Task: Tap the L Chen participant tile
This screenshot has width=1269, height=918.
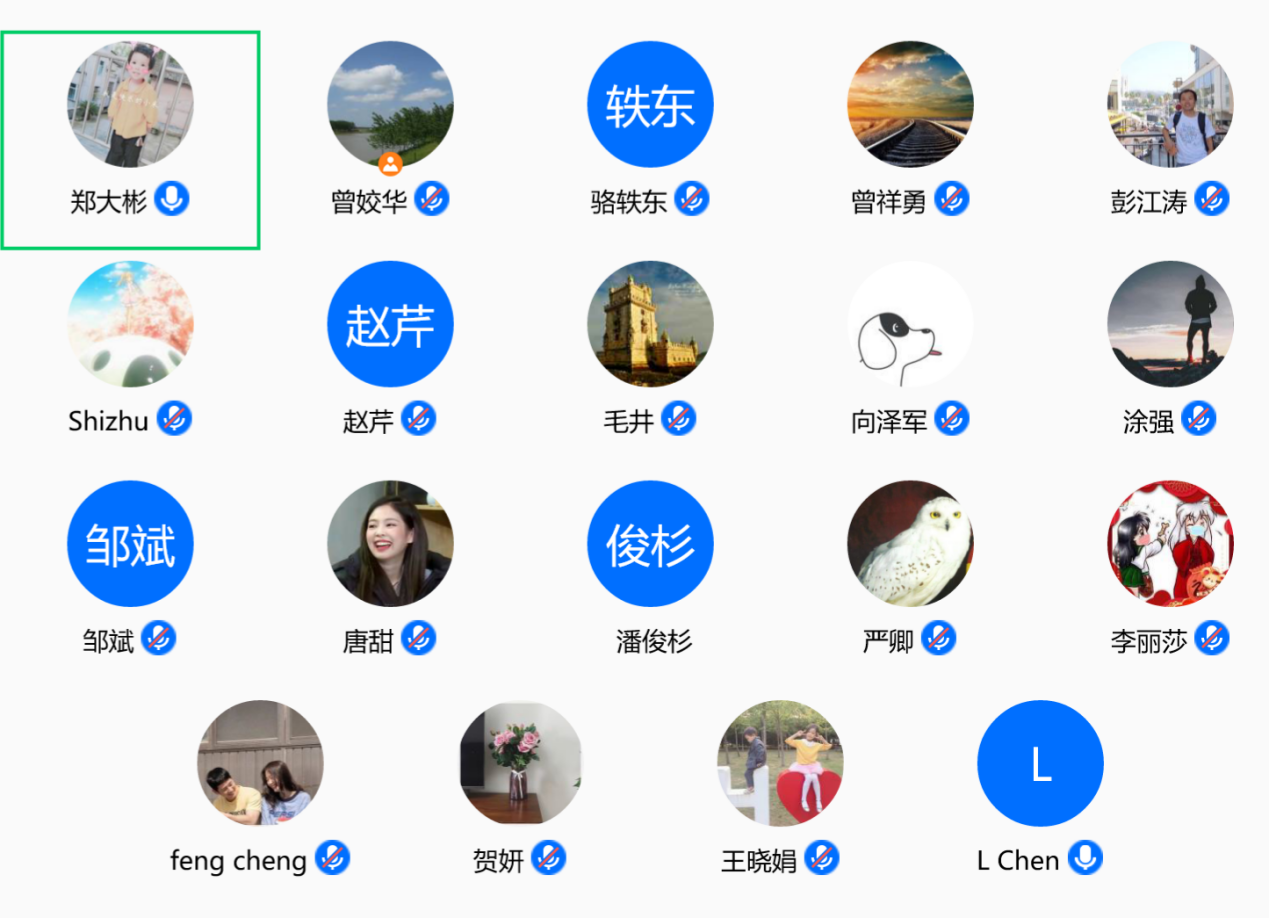Action: [x=1040, y=763]
